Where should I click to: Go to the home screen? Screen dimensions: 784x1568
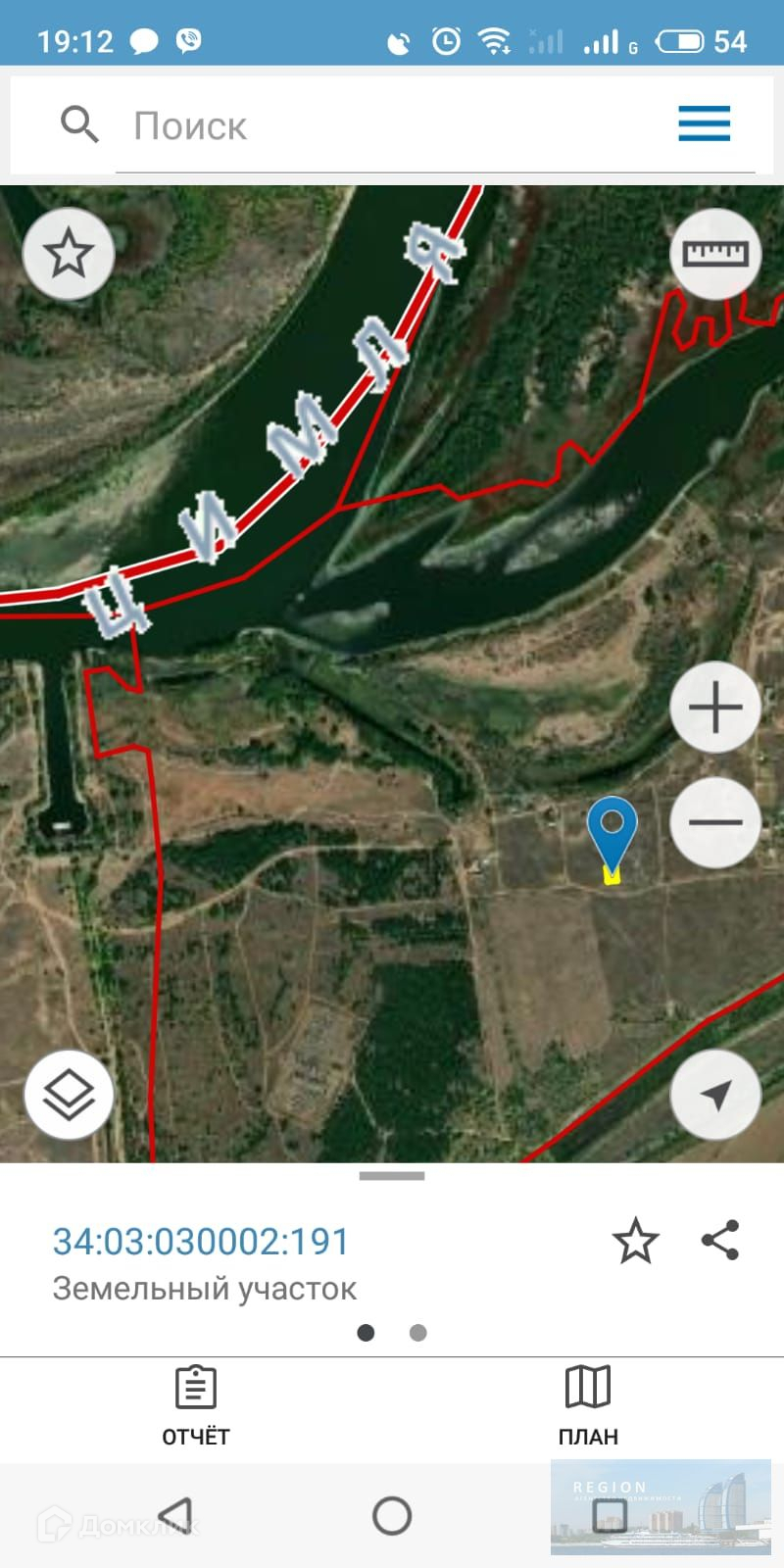(x=392, y=1516)
